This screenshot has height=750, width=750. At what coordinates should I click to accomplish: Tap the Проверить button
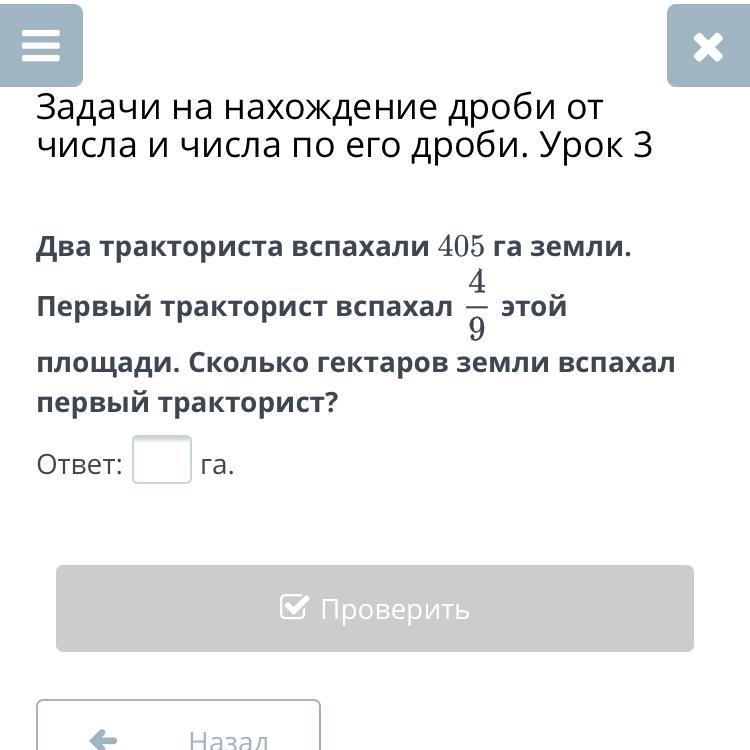tap(375, 608)
